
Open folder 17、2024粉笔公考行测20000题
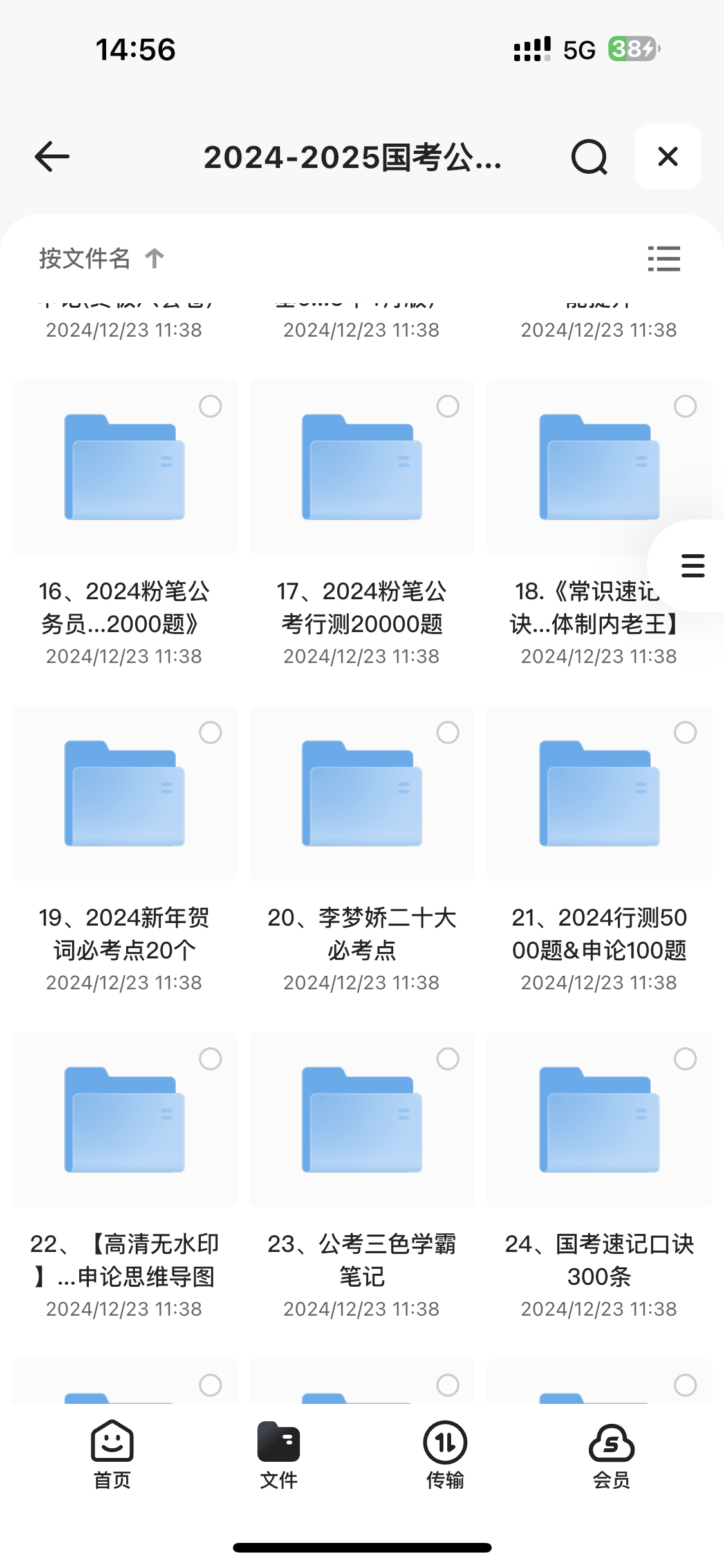click(x=362, y=468)
